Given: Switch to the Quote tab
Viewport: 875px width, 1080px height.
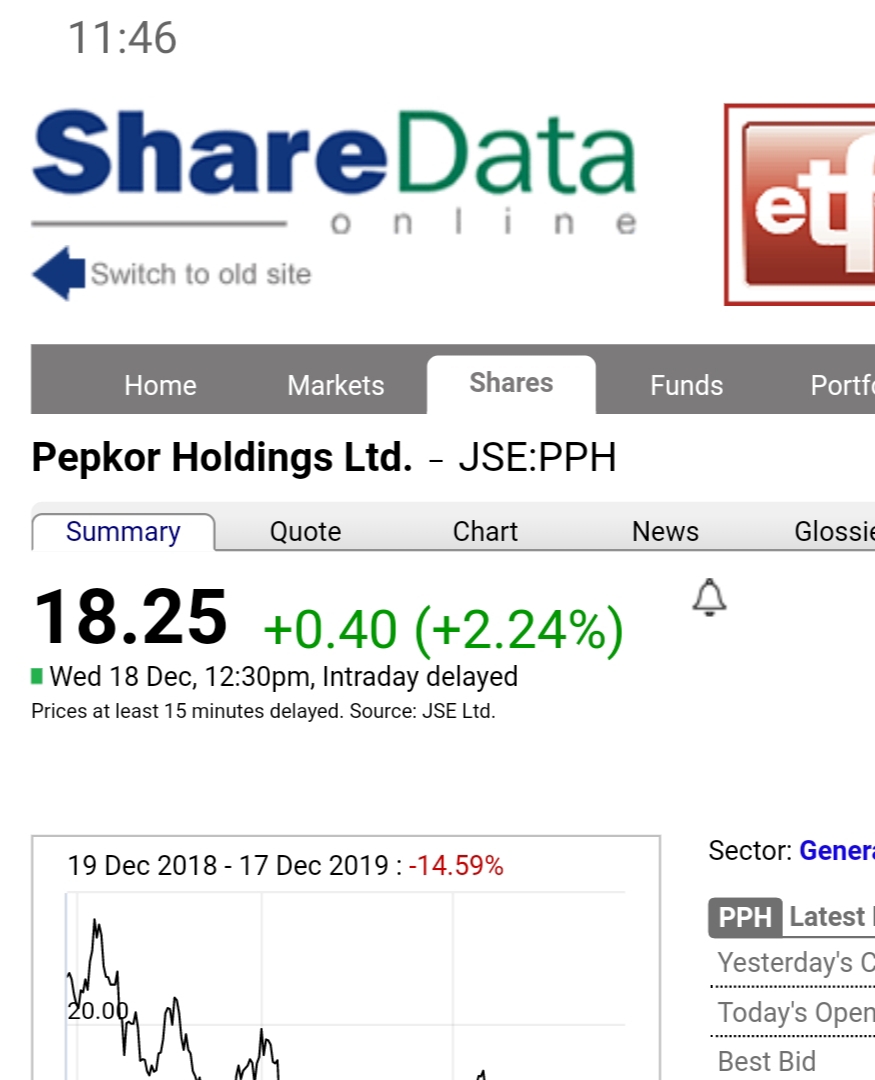Looking at the screenshot, I should click(305, 532).
